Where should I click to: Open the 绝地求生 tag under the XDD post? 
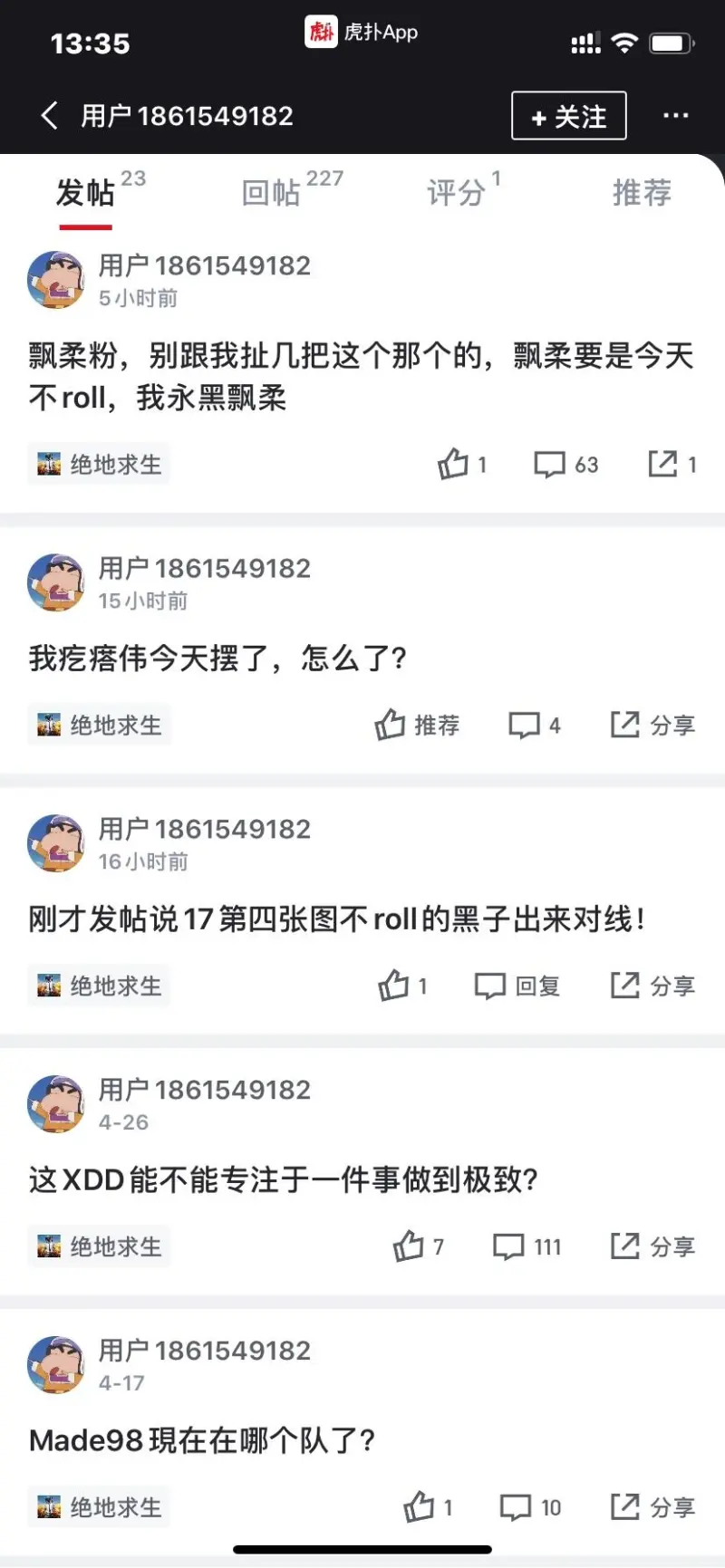pyautogui.click(x=99, y=1246)
